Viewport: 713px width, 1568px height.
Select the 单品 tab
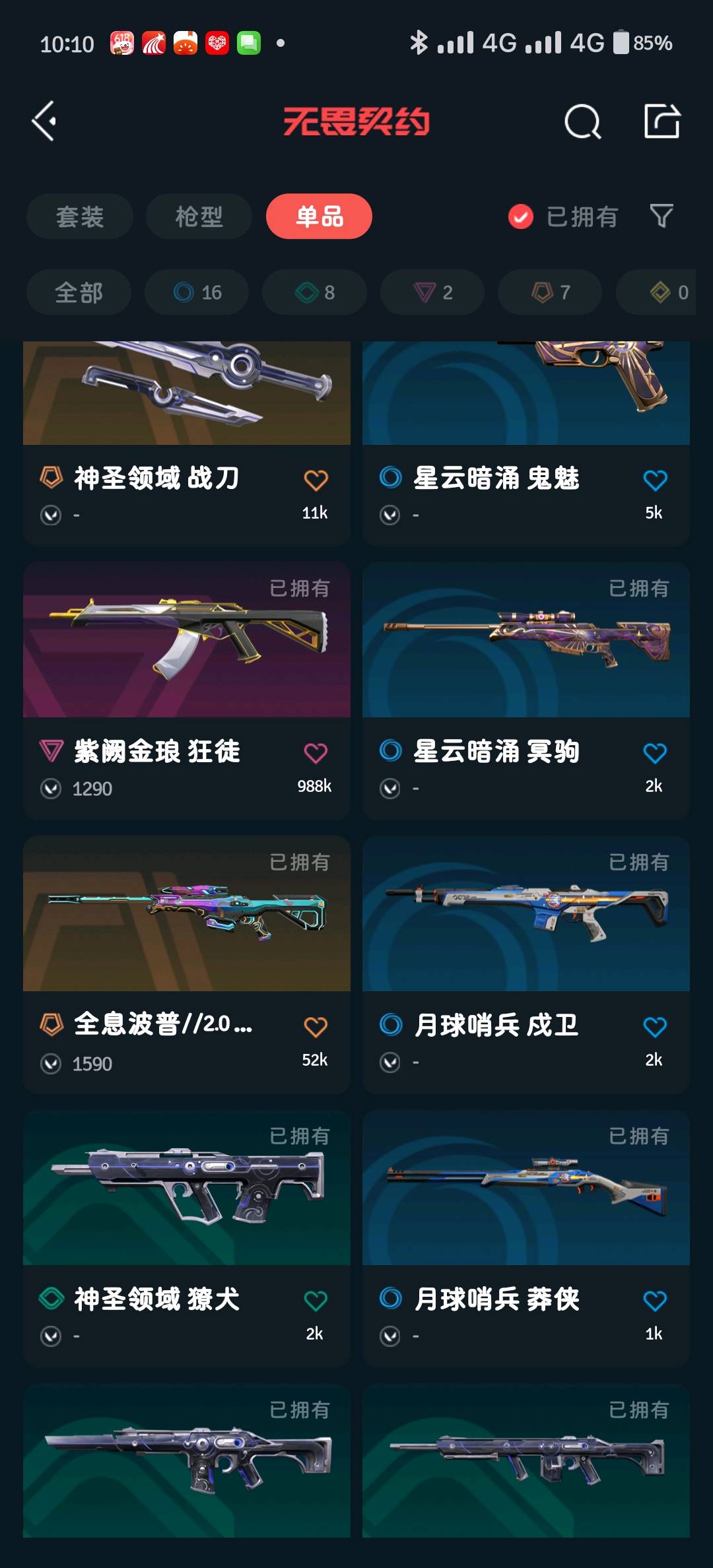pos(319,216)
